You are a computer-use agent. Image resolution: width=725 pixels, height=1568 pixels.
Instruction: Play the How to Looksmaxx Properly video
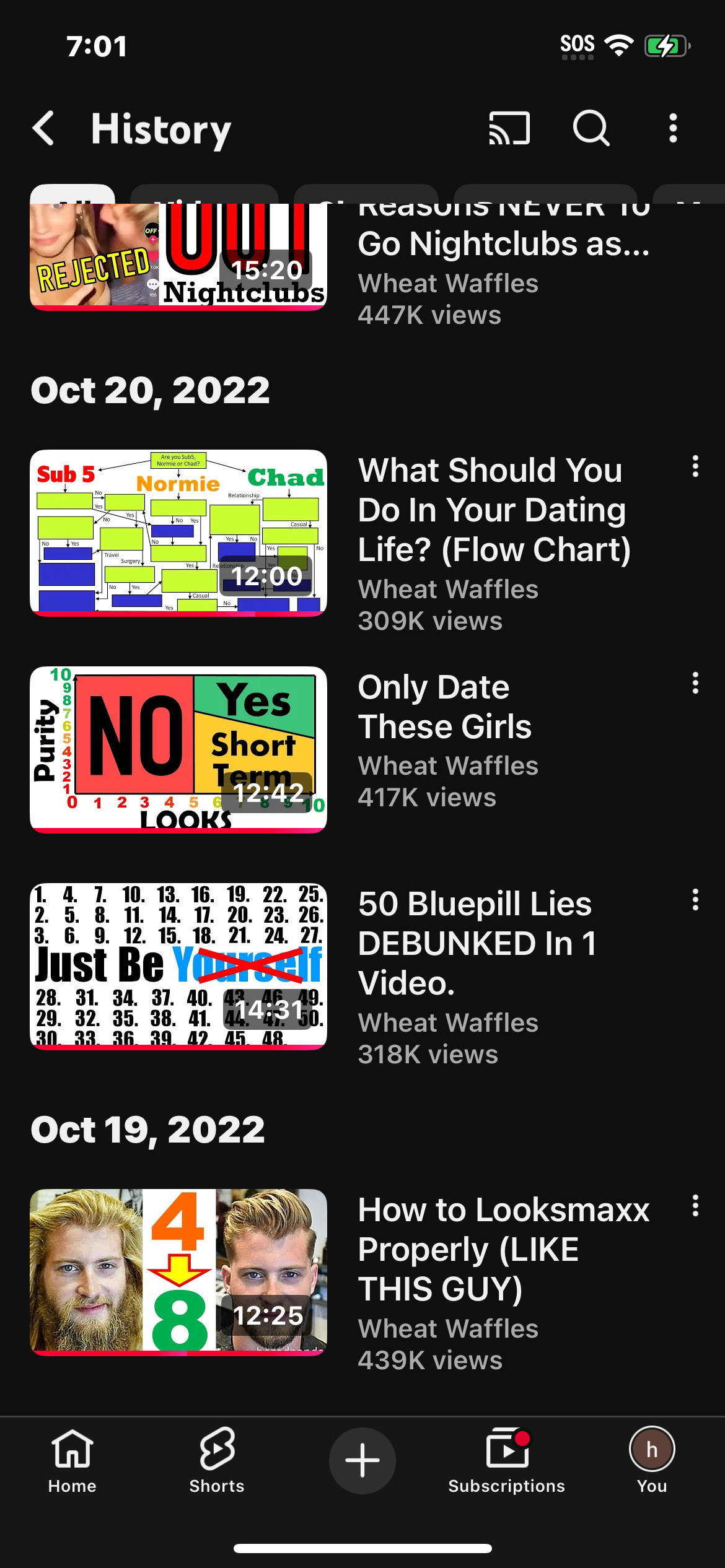178,1272
